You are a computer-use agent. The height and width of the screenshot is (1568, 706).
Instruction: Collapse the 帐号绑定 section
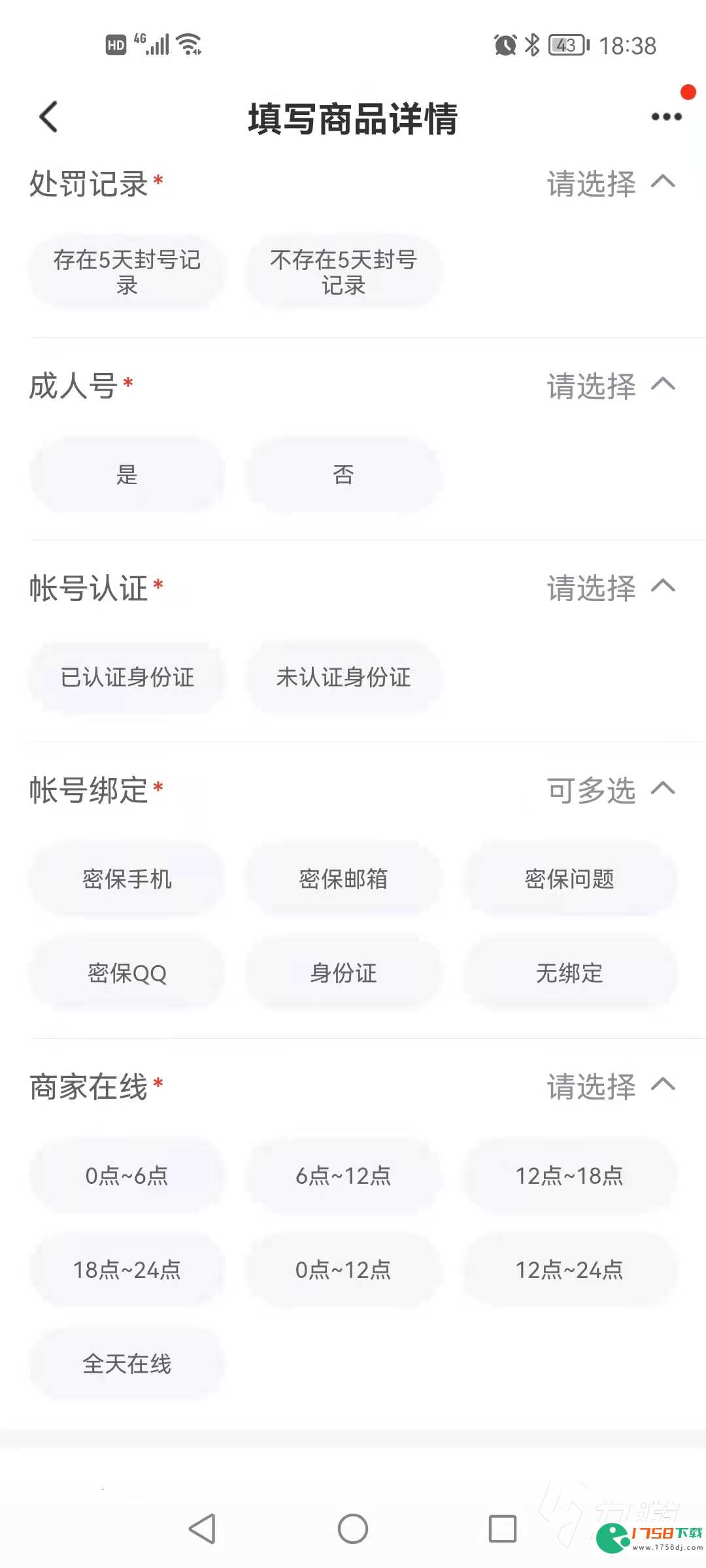[663, 789]
